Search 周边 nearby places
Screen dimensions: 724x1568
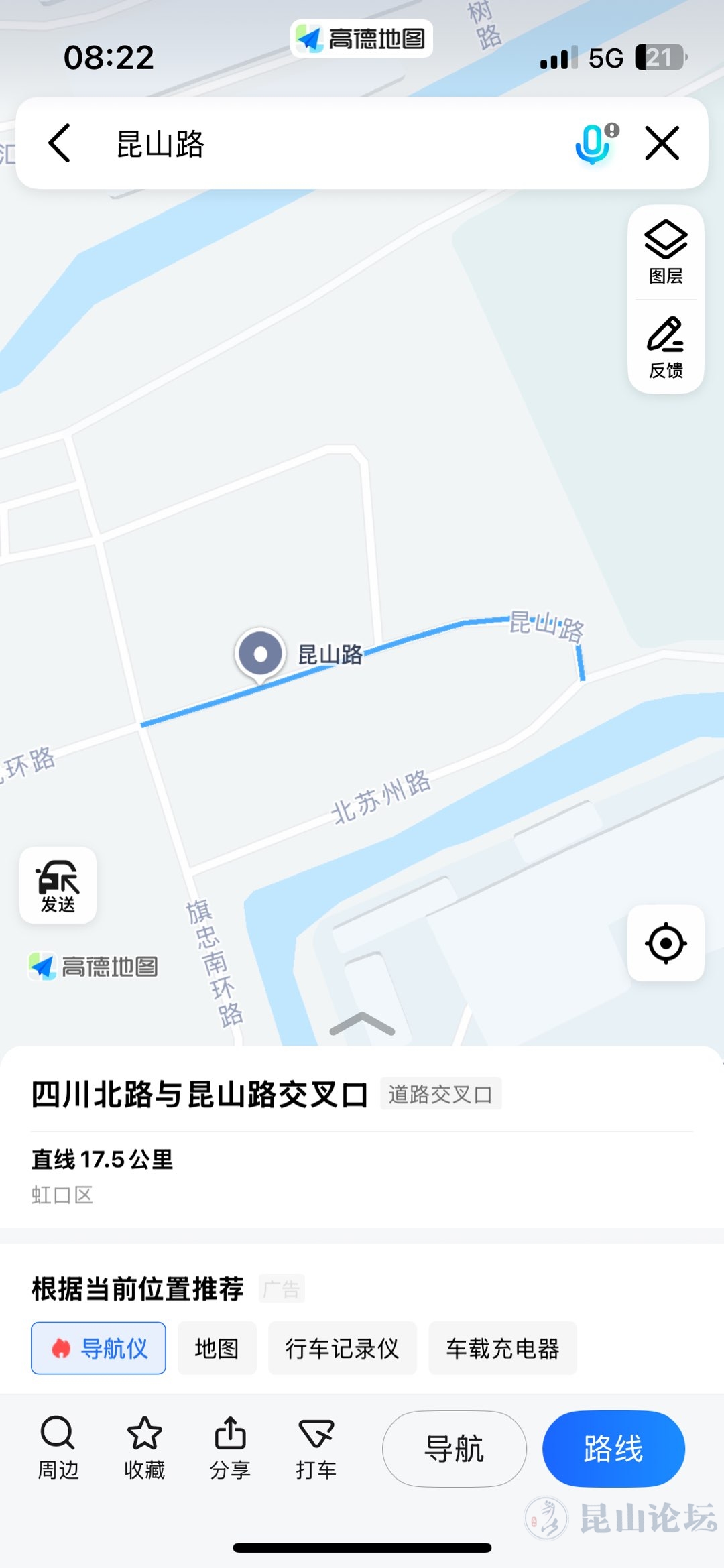(58, 1448)
